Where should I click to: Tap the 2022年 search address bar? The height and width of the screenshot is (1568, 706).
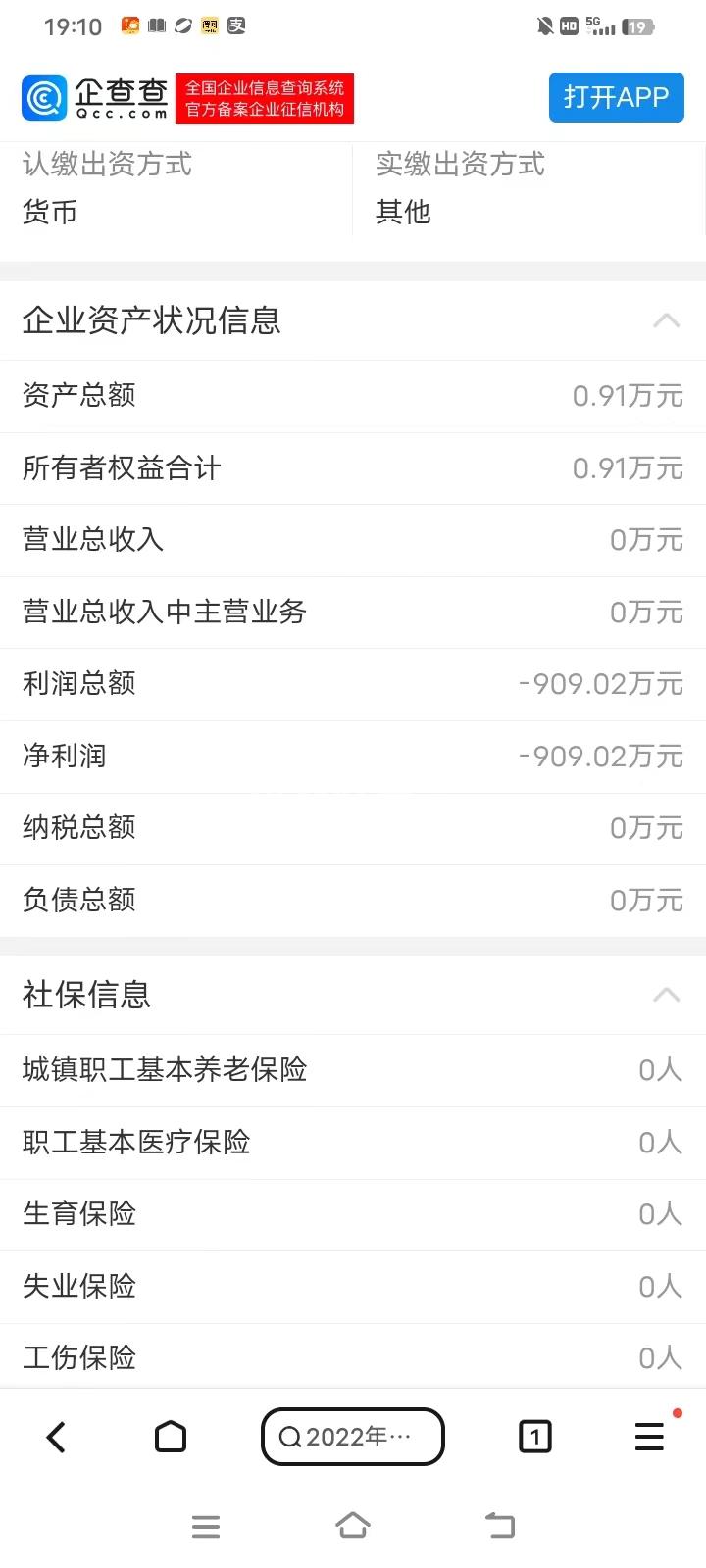tap(353, 1437)
